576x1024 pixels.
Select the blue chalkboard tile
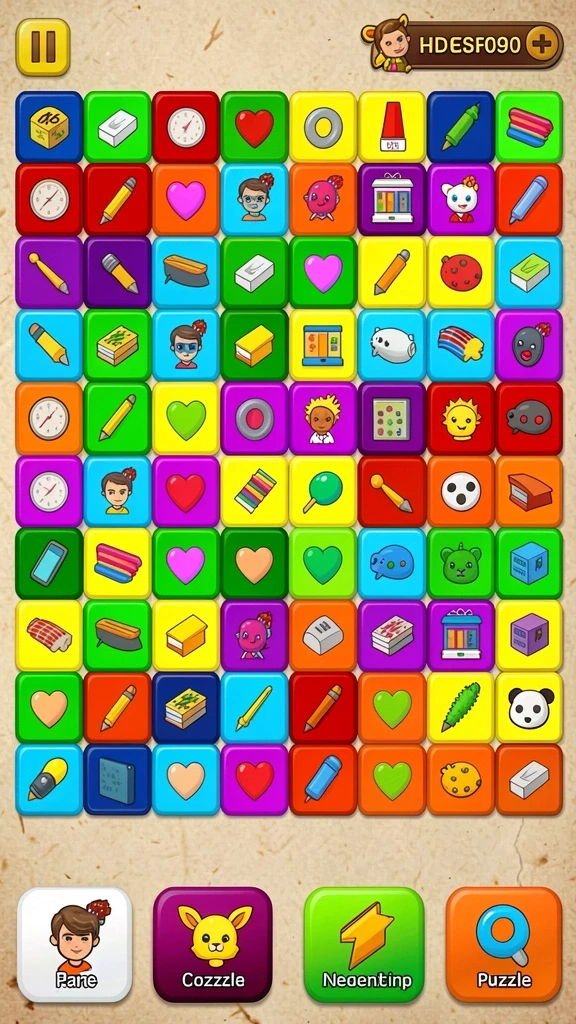click(117, 780)
